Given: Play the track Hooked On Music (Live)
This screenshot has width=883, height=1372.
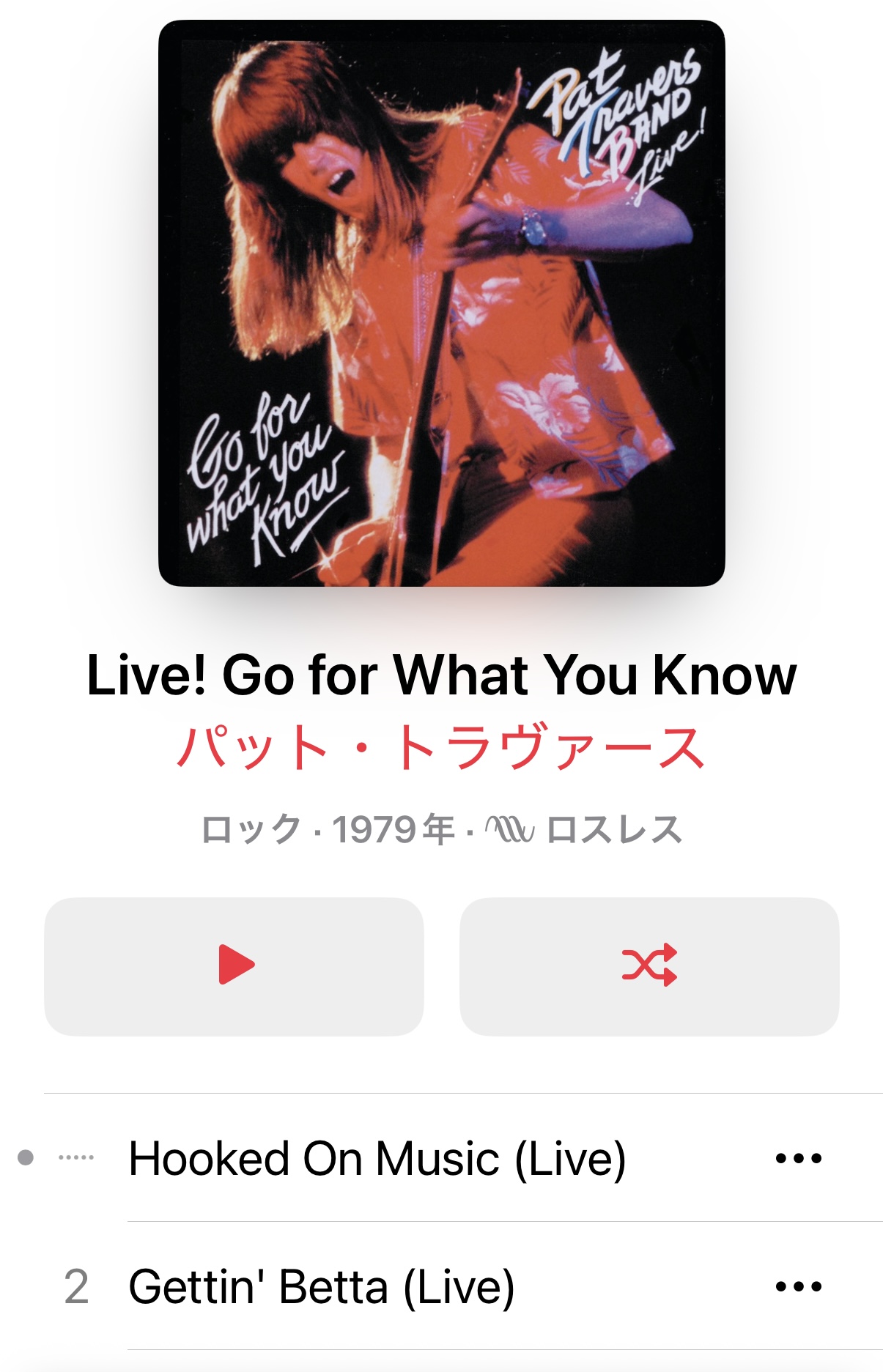Looking at the screenshot, I should 377,1158.
